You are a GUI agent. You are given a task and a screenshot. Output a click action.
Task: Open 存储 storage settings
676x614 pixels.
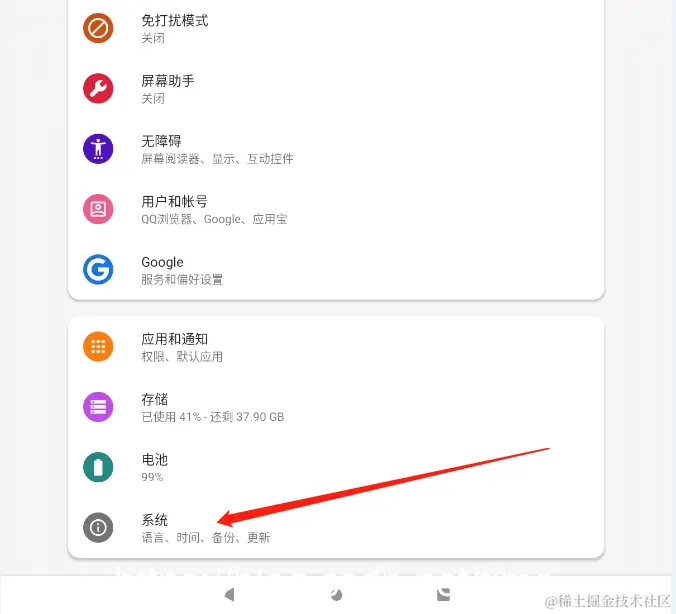(x=156, y=407)
